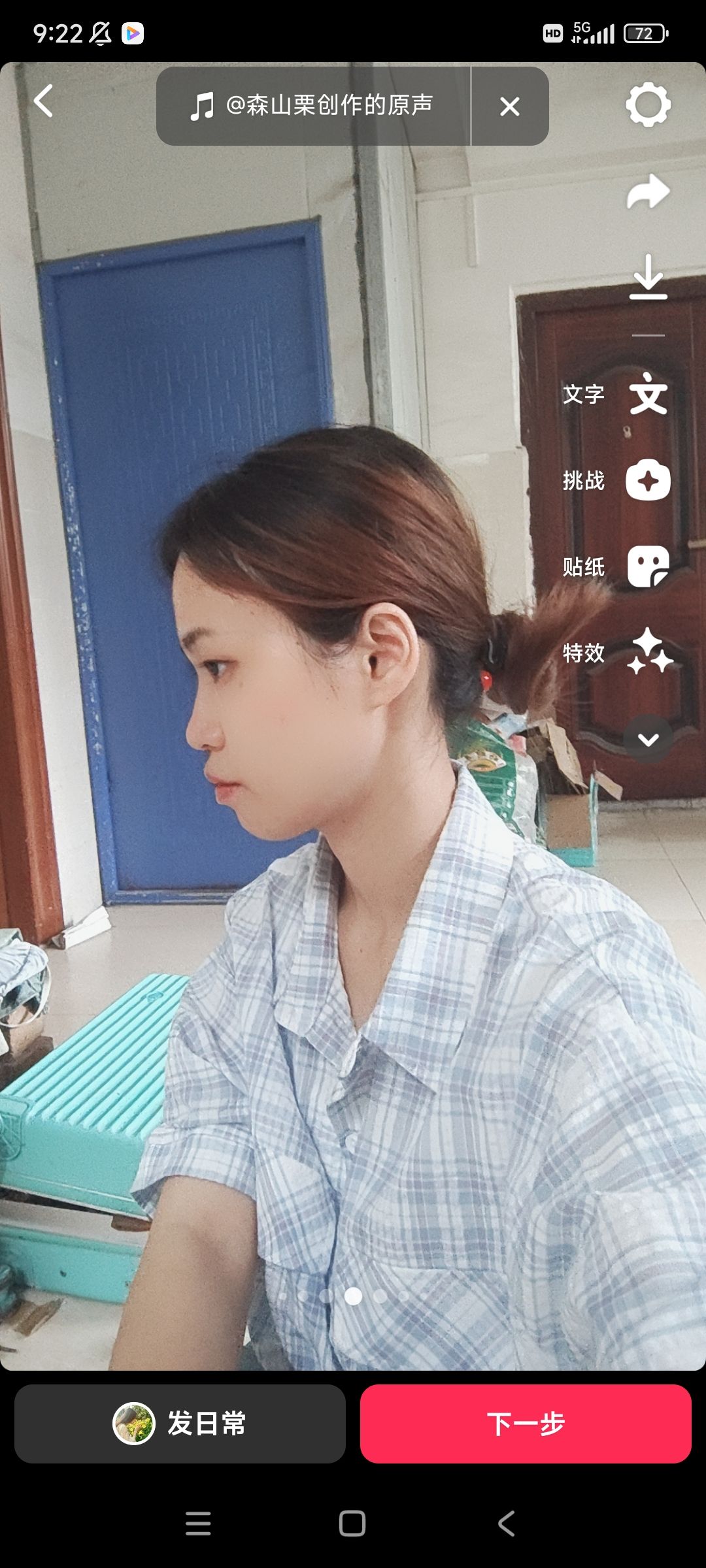Open the 森山栗 original sound music selector
Viewport: 706px width, 1568px height.
click(x=314, y=106)
